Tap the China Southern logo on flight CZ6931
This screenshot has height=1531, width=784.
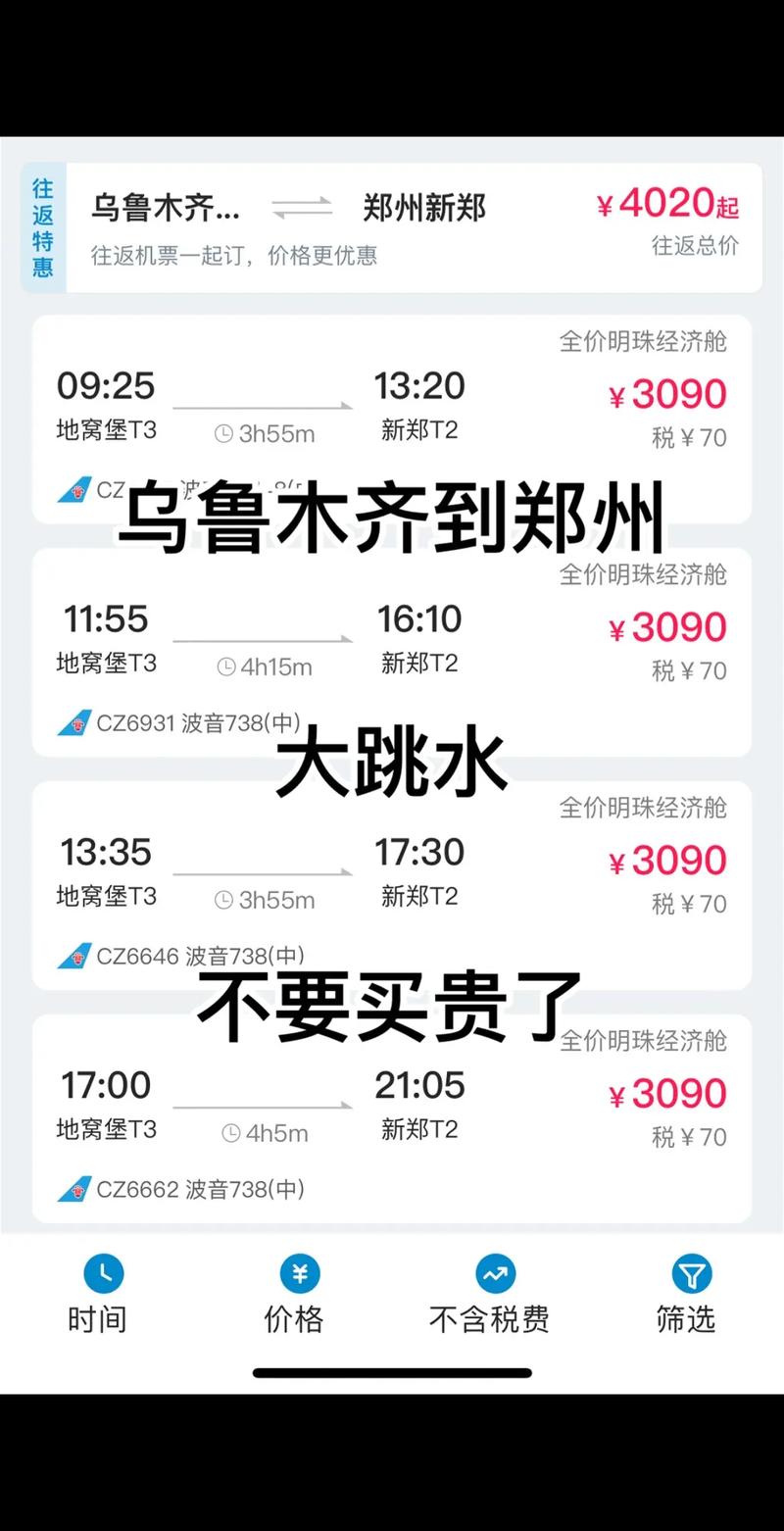point(74,722)
